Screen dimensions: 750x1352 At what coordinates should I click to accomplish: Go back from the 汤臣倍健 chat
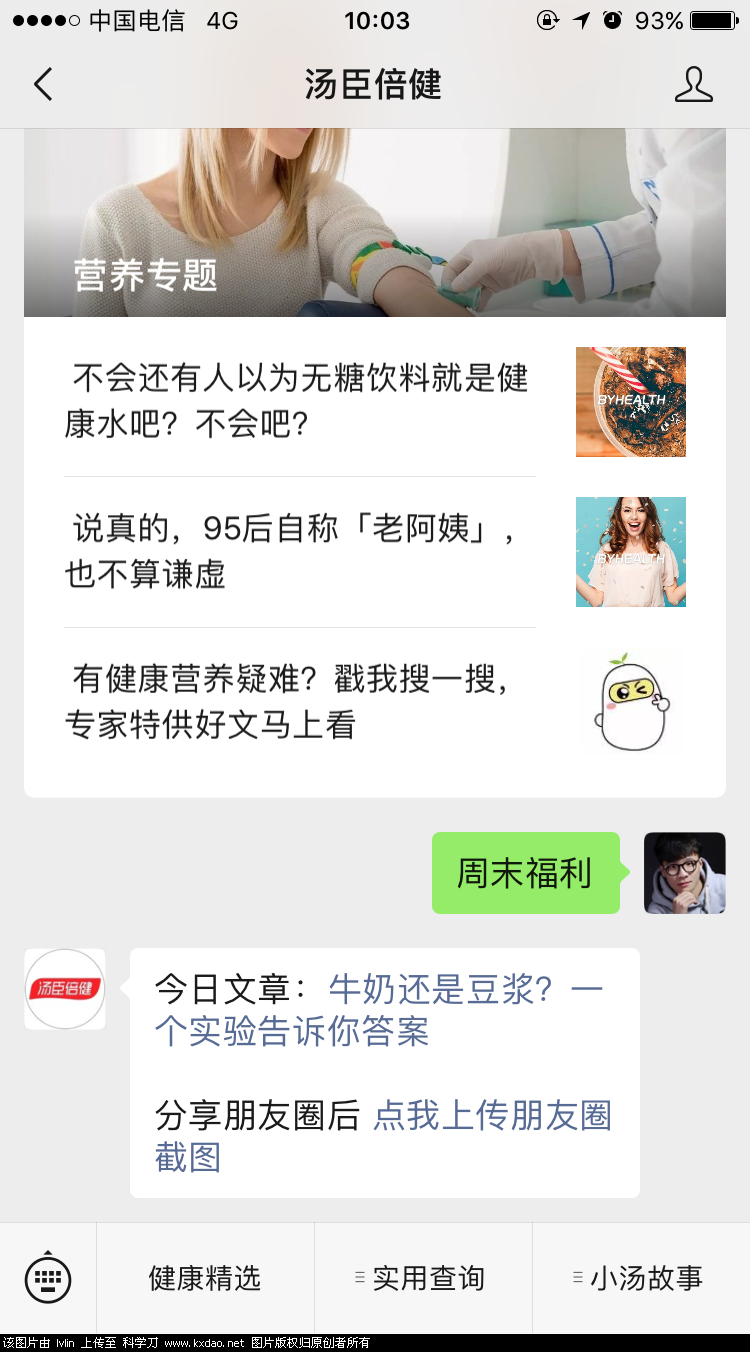pyautogui.click(x=43, y=85)
